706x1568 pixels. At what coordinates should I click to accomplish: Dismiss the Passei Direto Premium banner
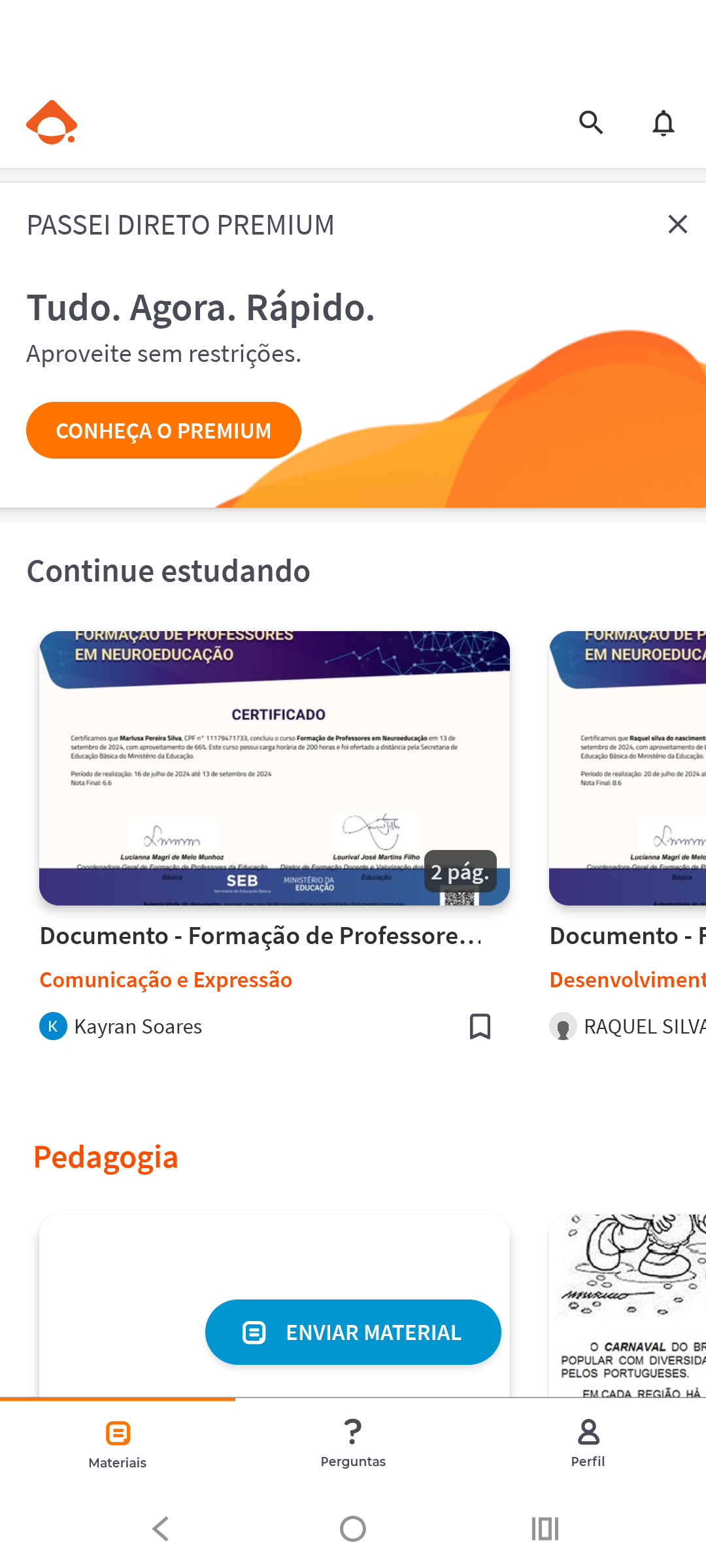pyautogui.click(x=678, y=224)
